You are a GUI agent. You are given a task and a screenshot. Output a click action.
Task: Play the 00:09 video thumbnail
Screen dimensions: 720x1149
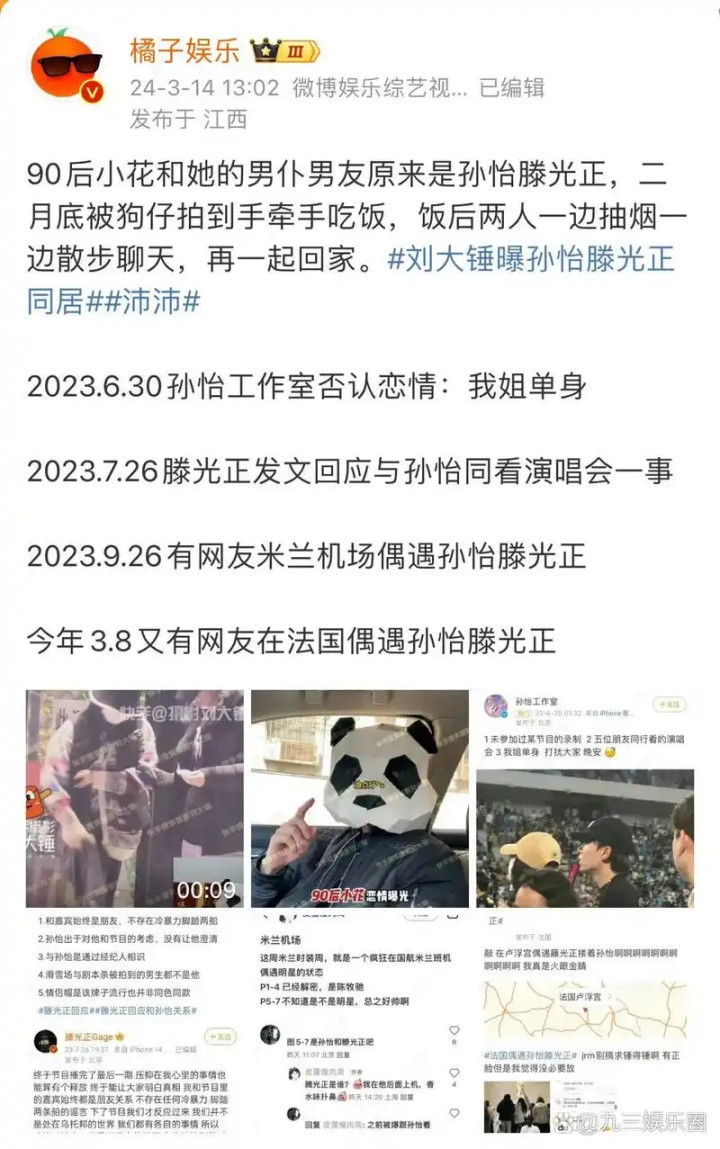pos(135,798)
